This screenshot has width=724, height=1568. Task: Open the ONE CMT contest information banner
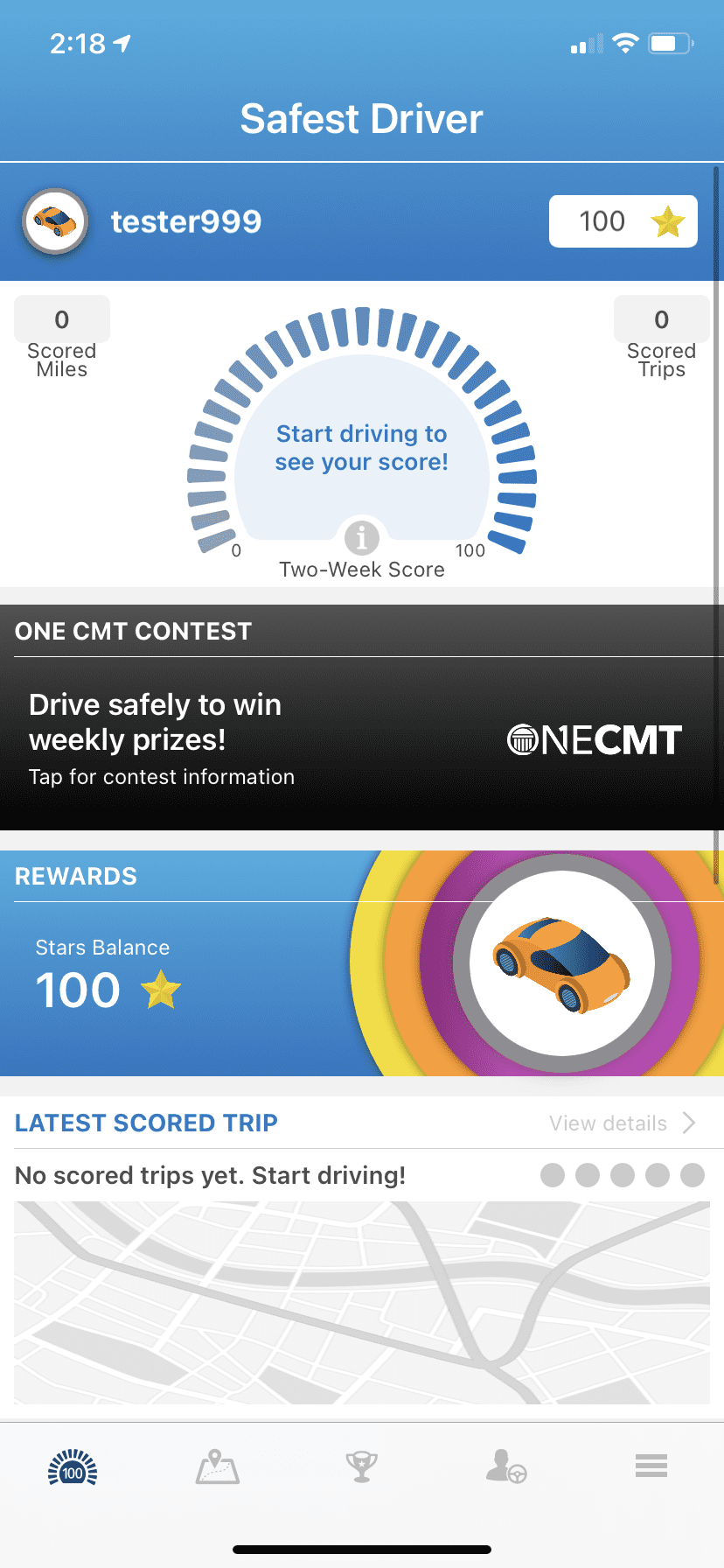(x=361, y=739)
